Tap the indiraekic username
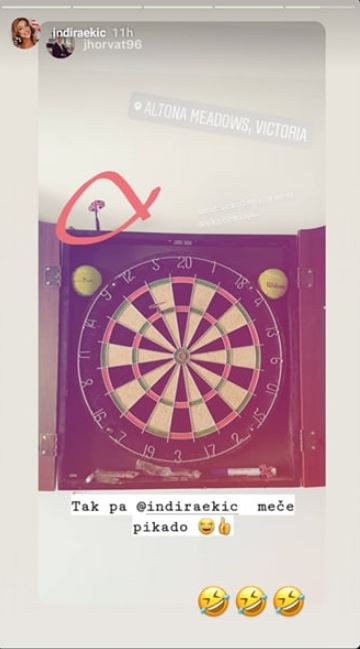Image resolution: width=360 pixels, height=649 pixels. click(x=79, y=33)
